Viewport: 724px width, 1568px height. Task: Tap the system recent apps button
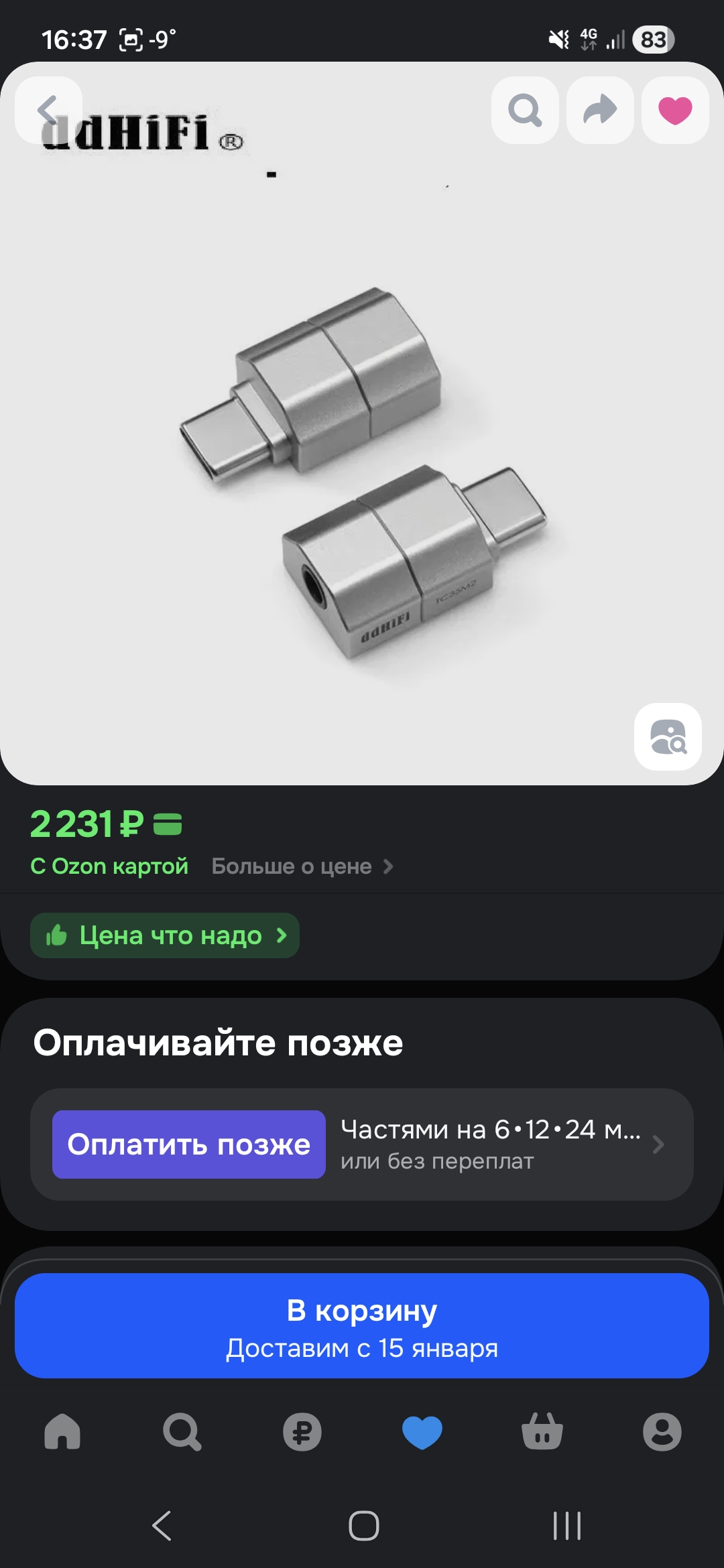566,1526
